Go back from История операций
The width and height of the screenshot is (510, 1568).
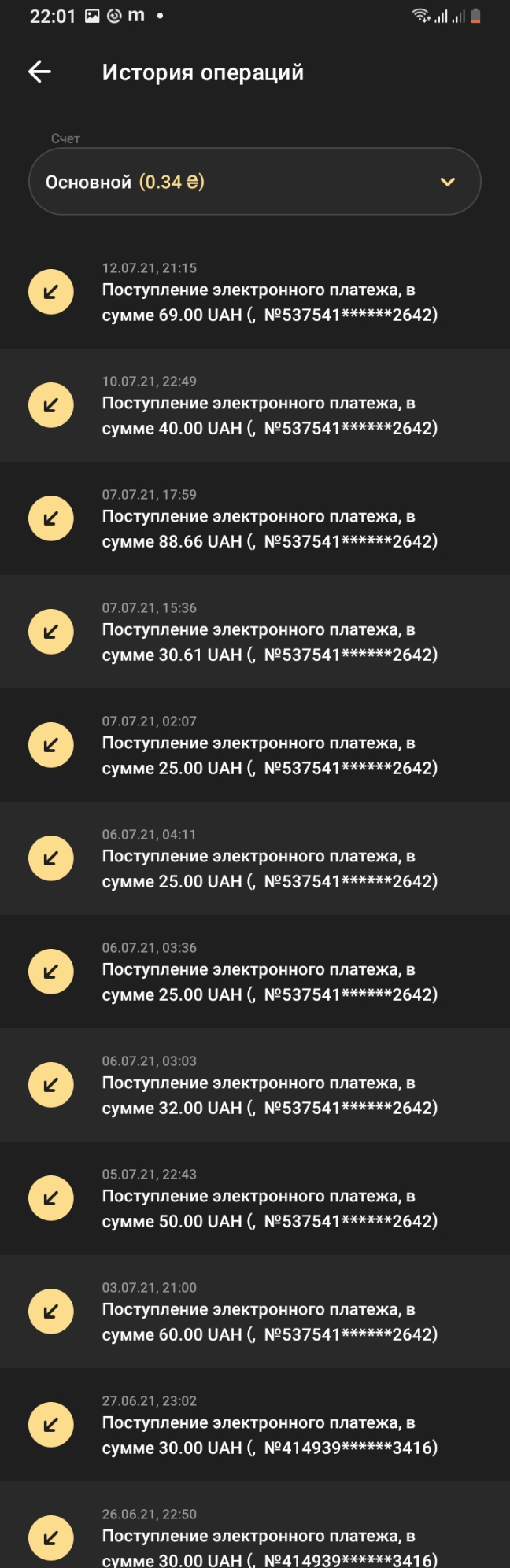point(39,72)
